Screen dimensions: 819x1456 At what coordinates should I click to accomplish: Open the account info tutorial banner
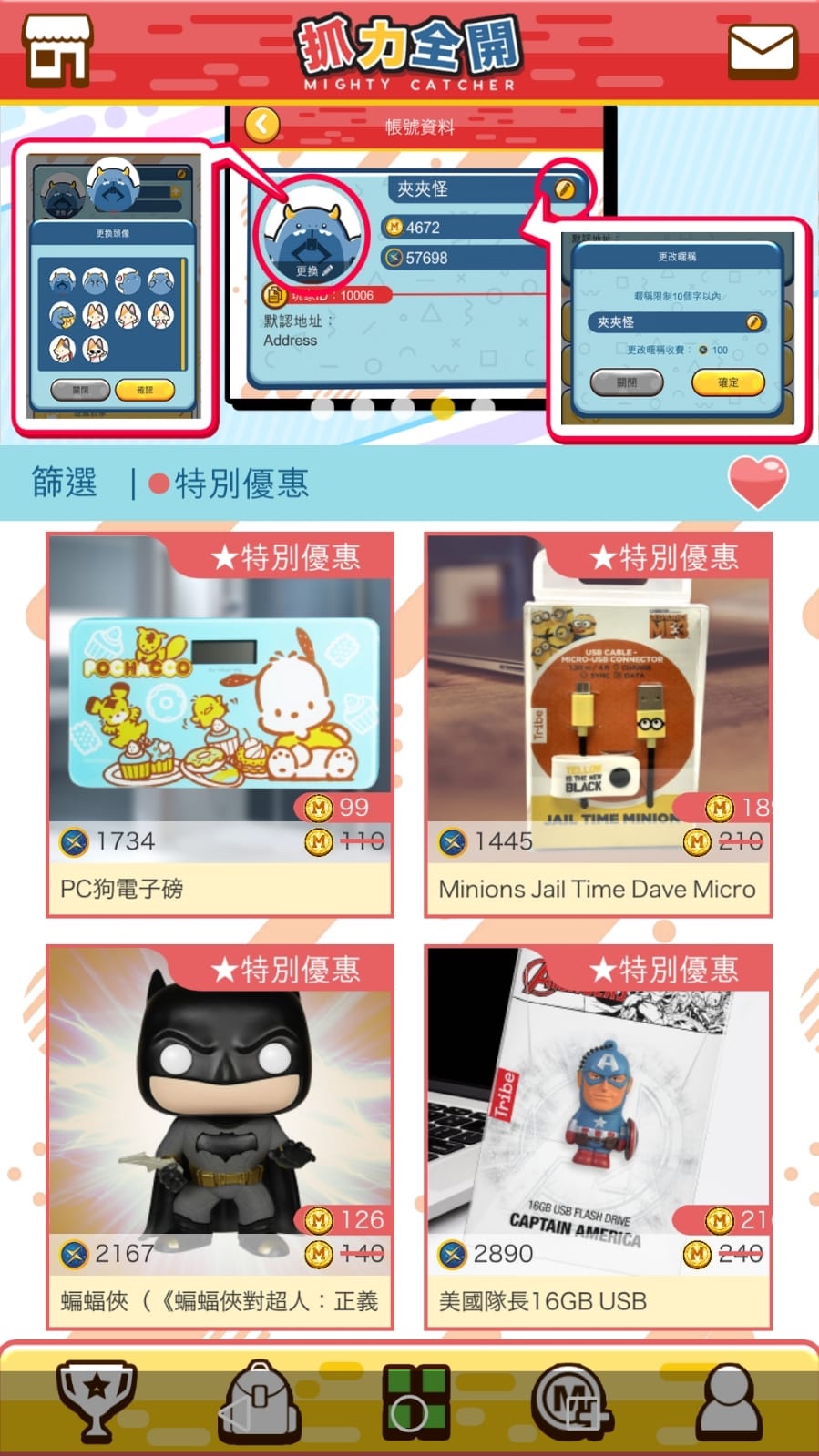409,273
